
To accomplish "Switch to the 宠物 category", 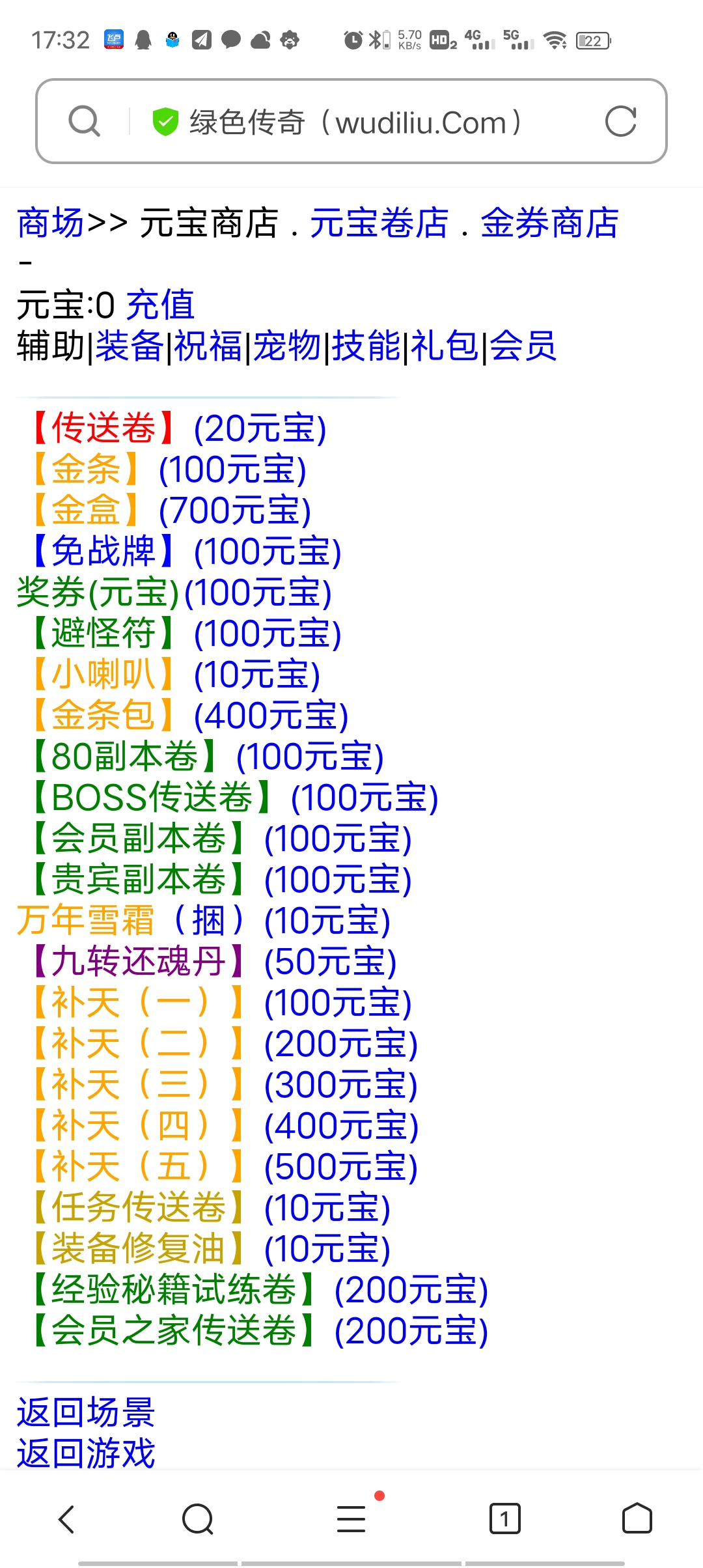I will pyautogui.click(x=286, y=346).
